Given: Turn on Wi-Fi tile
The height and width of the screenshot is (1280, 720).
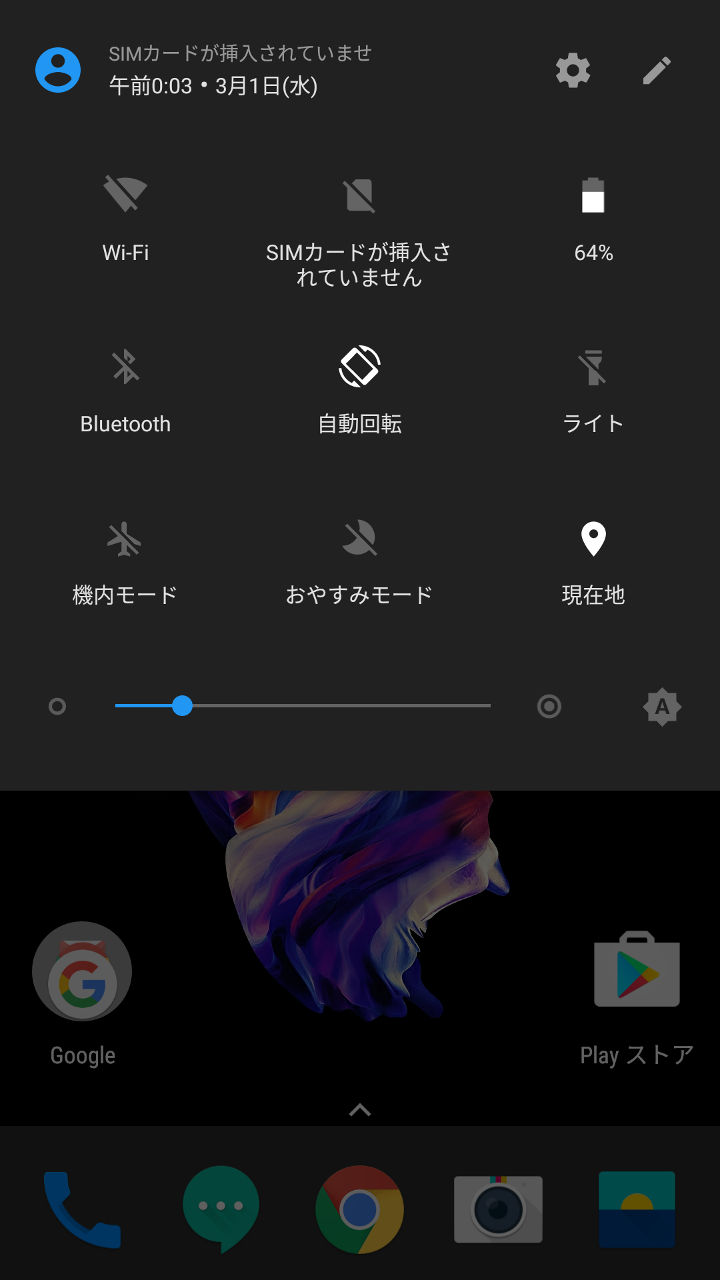Looking at the screenshot, I should pyautogui.click(x=125, y=195).
